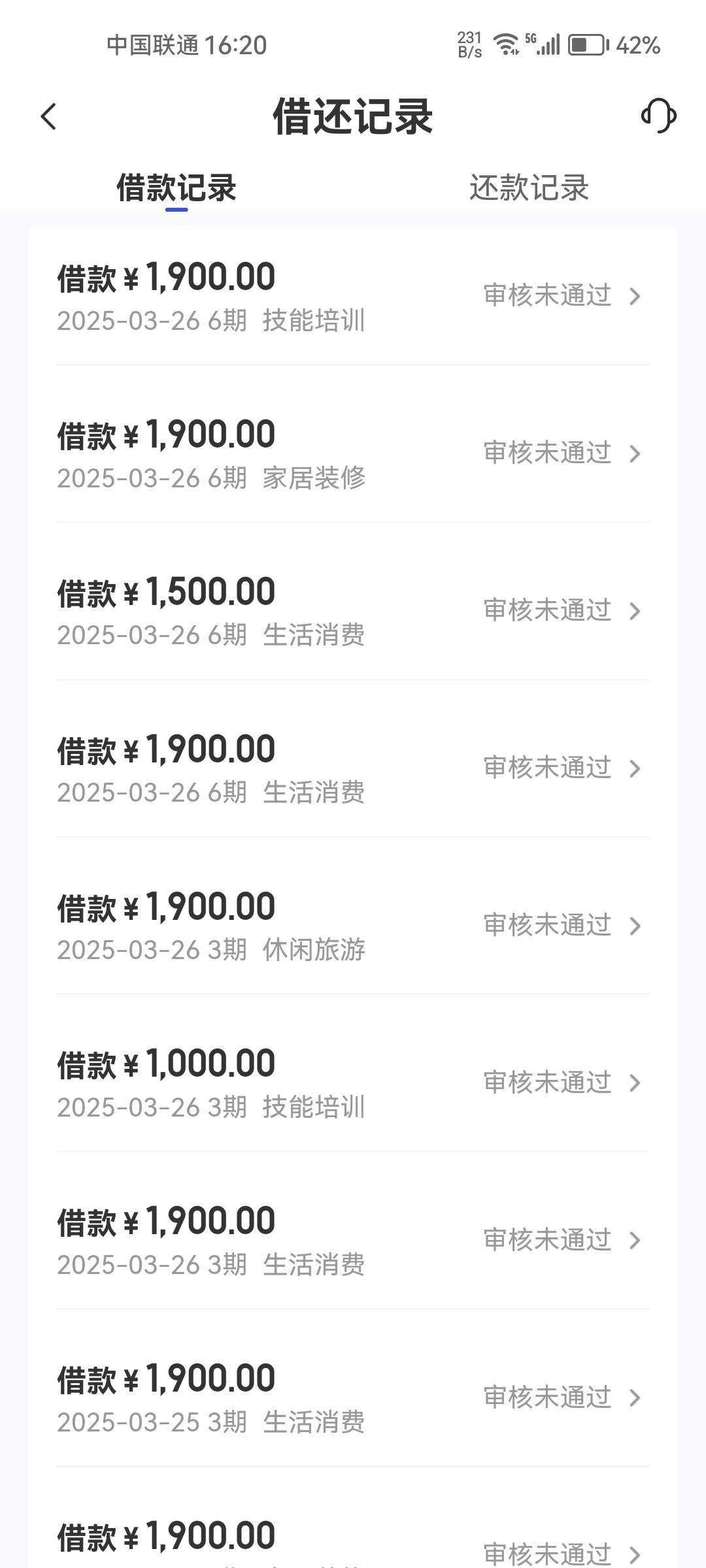Open customer service headset icon

pos(658,116)
